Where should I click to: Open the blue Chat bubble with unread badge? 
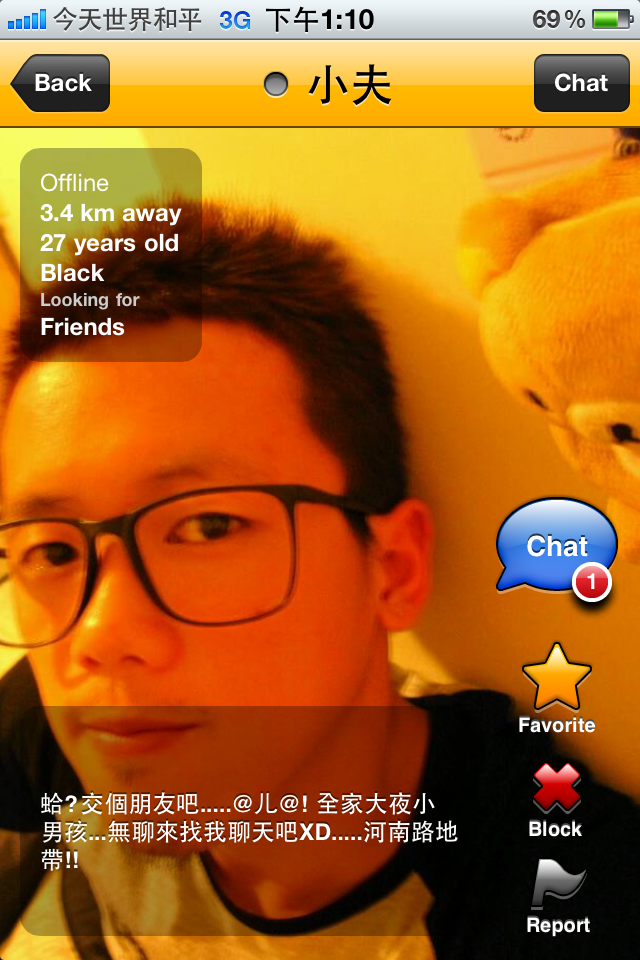pos(556,547)
